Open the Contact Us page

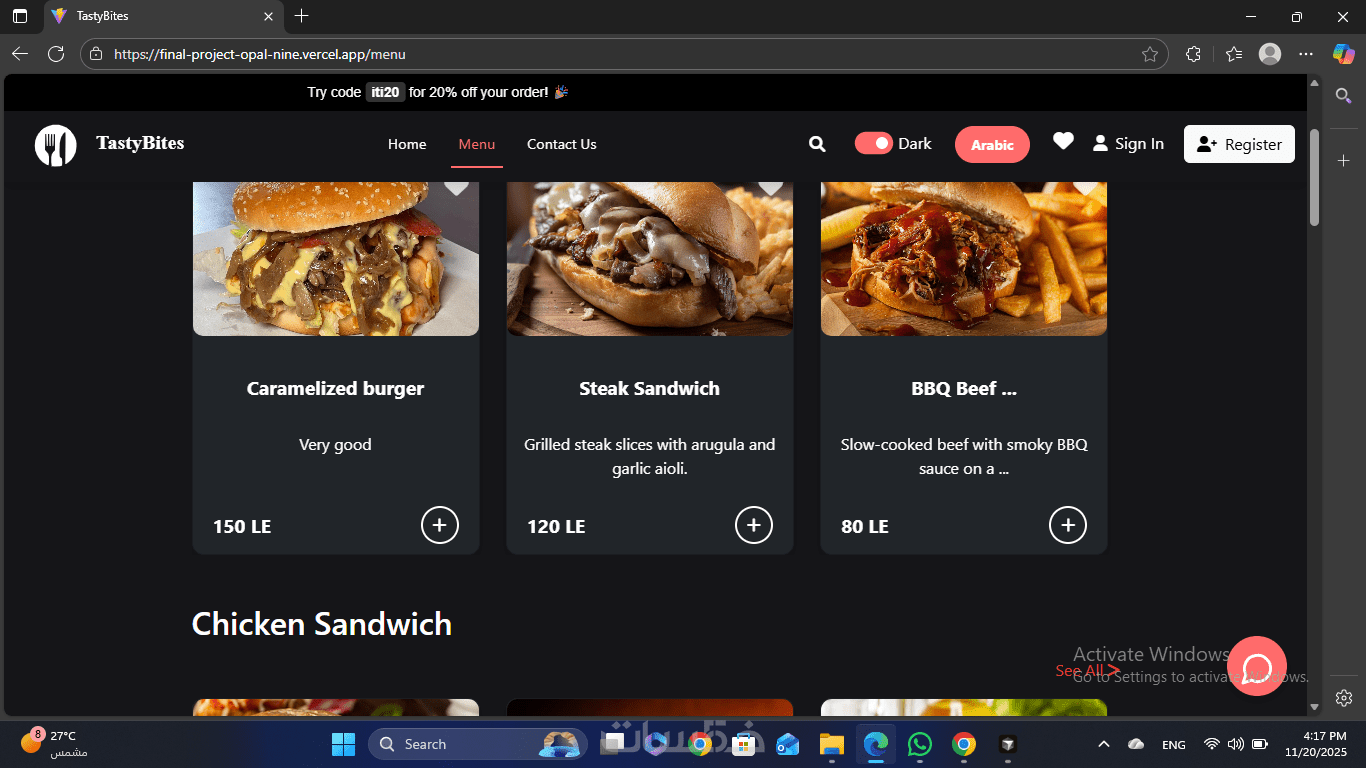pyautogui.click(x=561, y=144)
